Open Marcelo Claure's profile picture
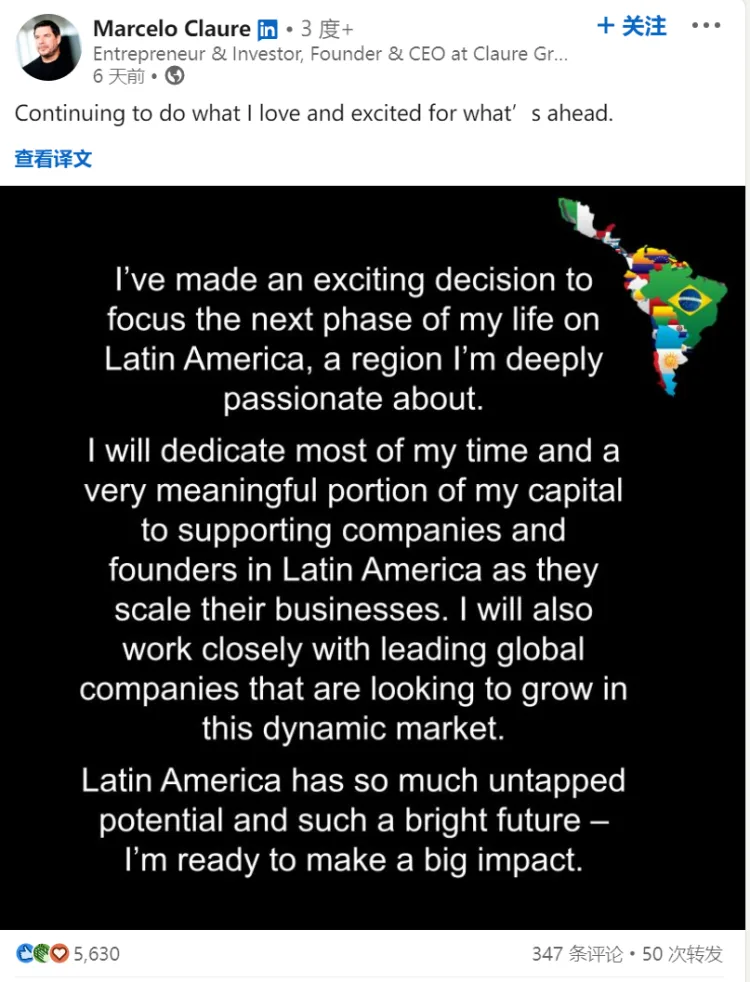 point(49,47)
